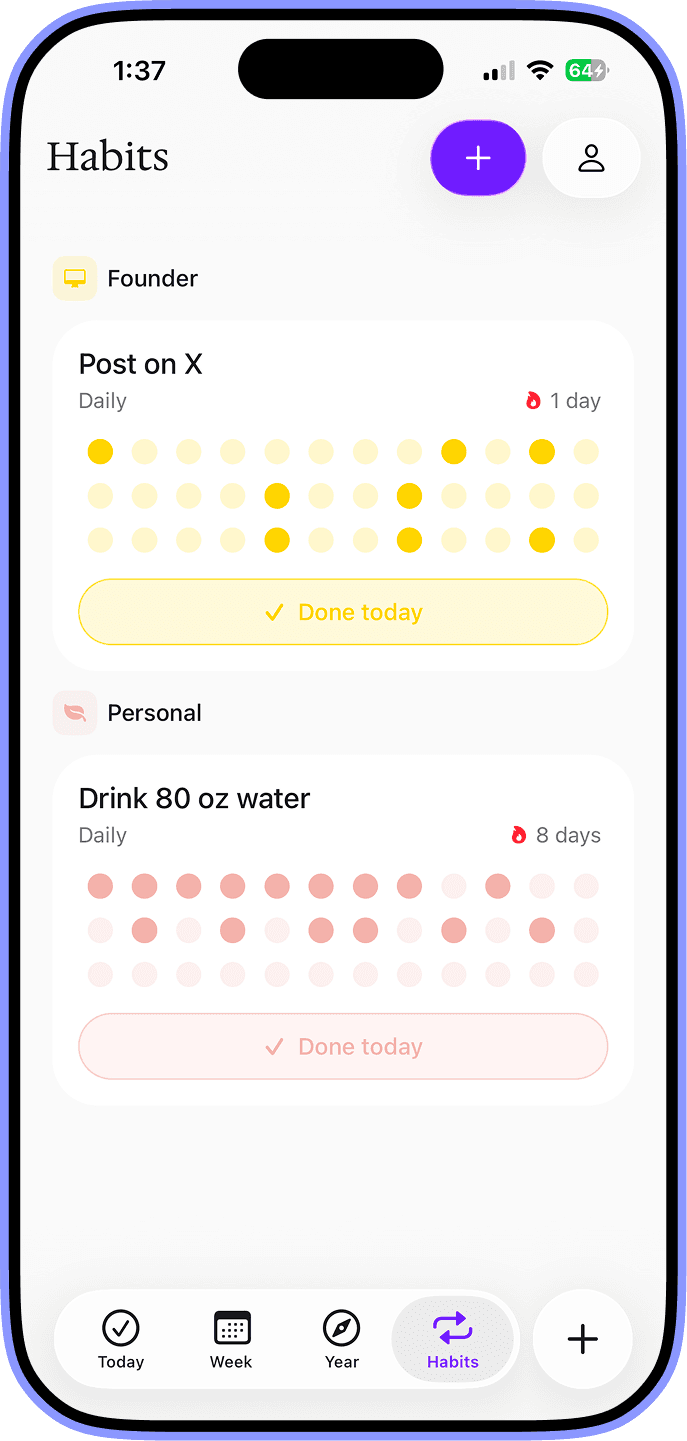687x1441 pixels.
Task: Toggle Done today for Drink 80 oz water
Action: tap(343, 1047)
